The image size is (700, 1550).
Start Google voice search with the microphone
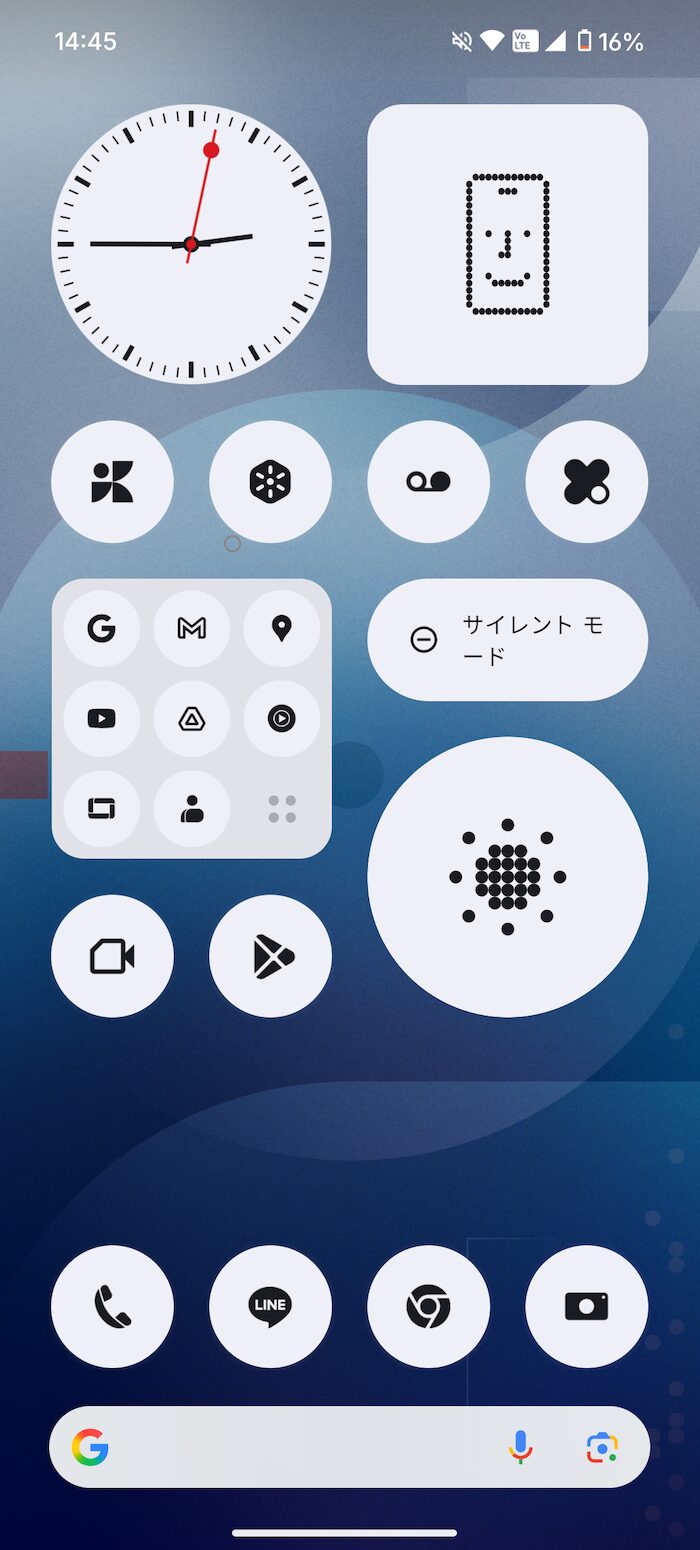(x=520, y=1447)
